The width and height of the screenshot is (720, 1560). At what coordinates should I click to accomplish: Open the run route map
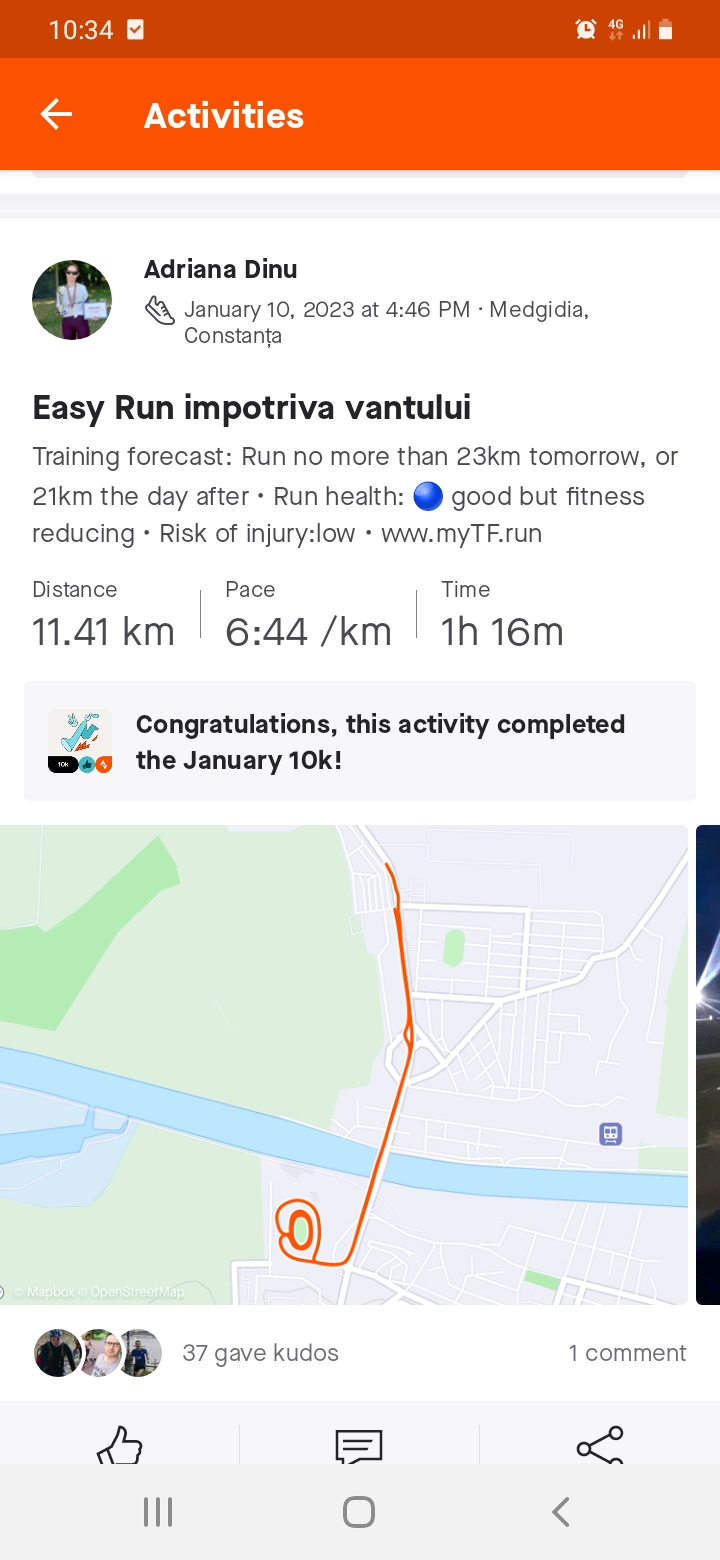click(x=344, y=1064)
